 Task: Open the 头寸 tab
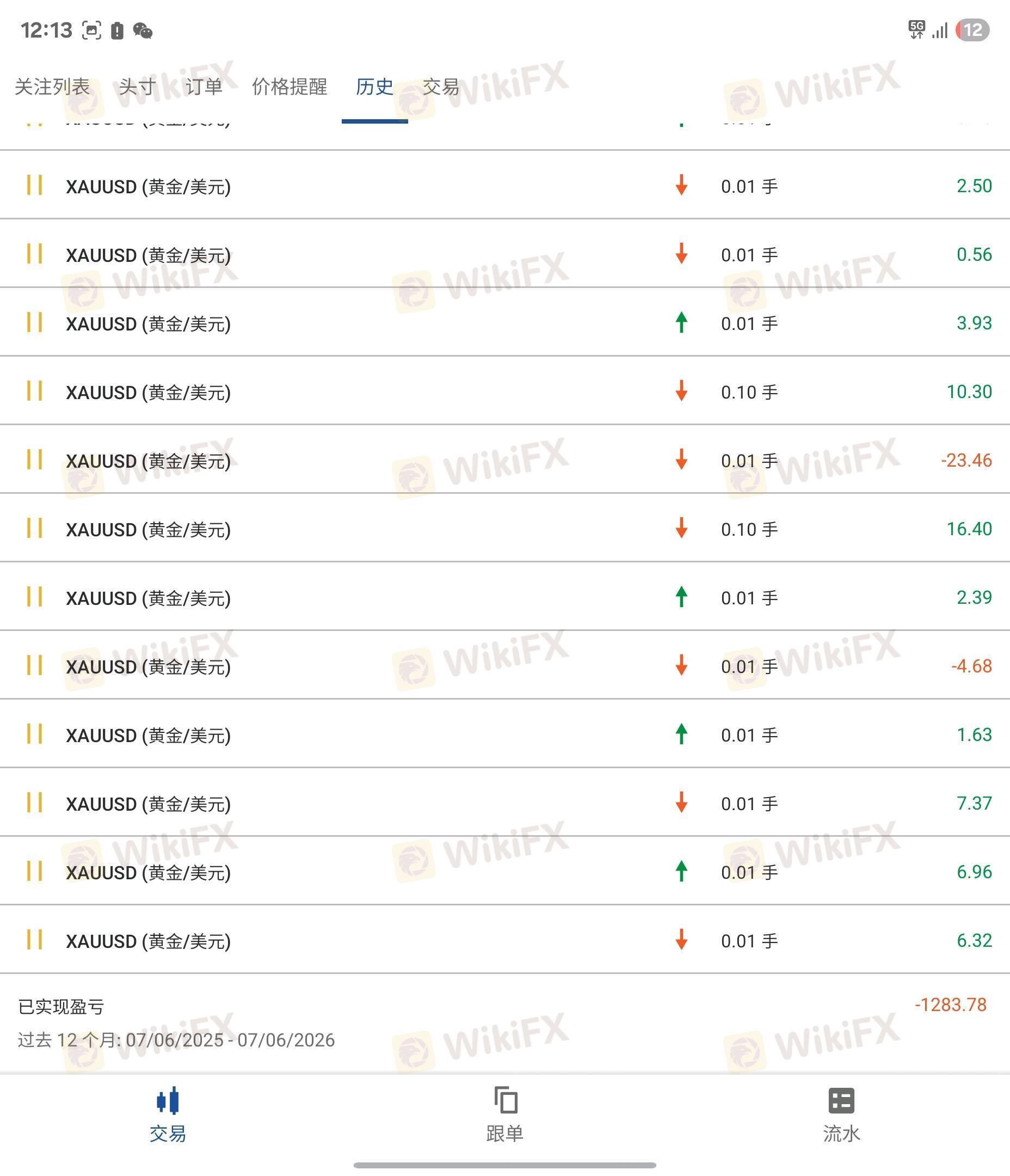[x=137, y=87]
